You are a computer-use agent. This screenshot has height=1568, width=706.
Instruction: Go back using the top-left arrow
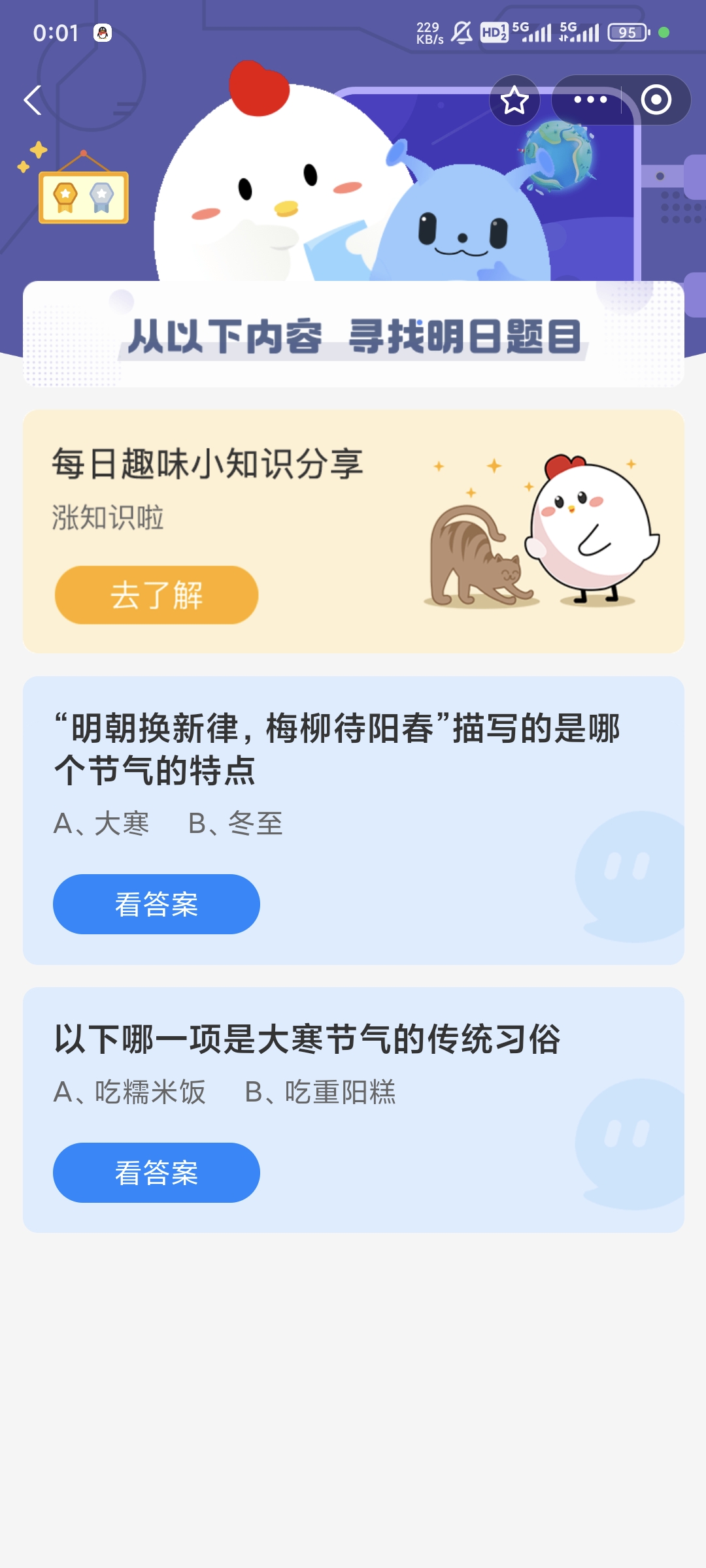tap(33, 100)
